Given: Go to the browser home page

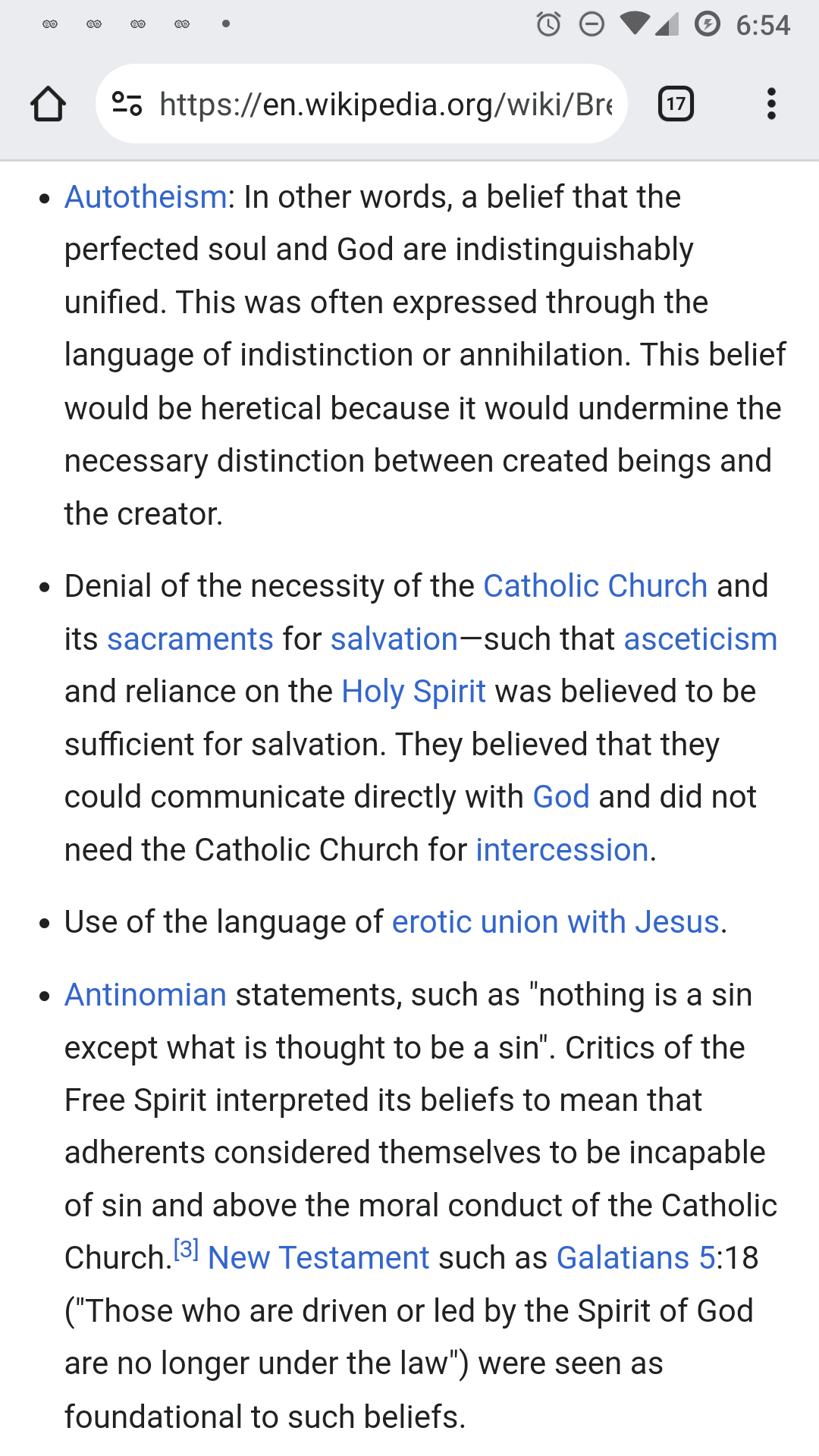Looking at the screenshot, I should point(48,104).
